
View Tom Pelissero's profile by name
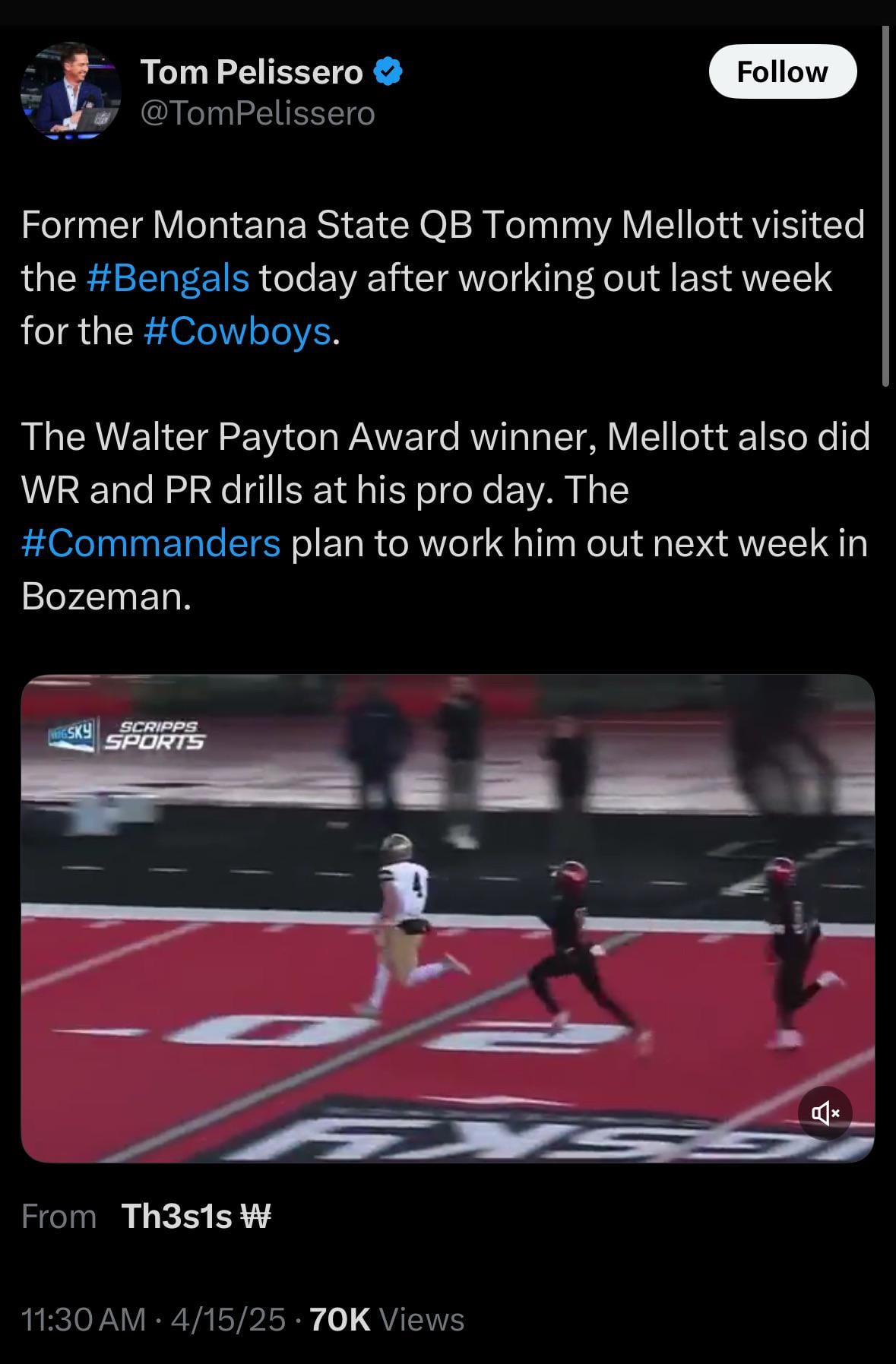pos(252,73)
